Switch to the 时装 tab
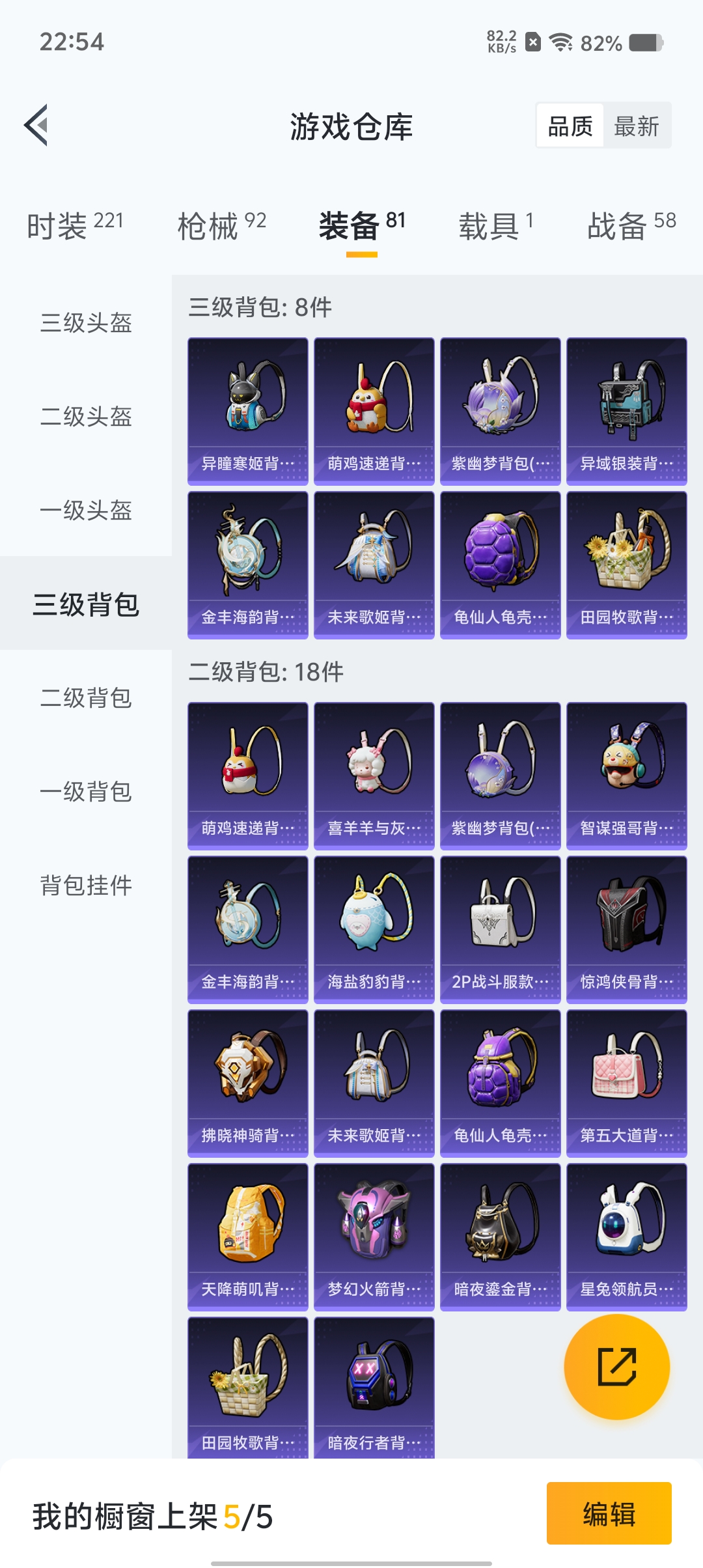This screenshot has width=703, height=1568. 74,226
